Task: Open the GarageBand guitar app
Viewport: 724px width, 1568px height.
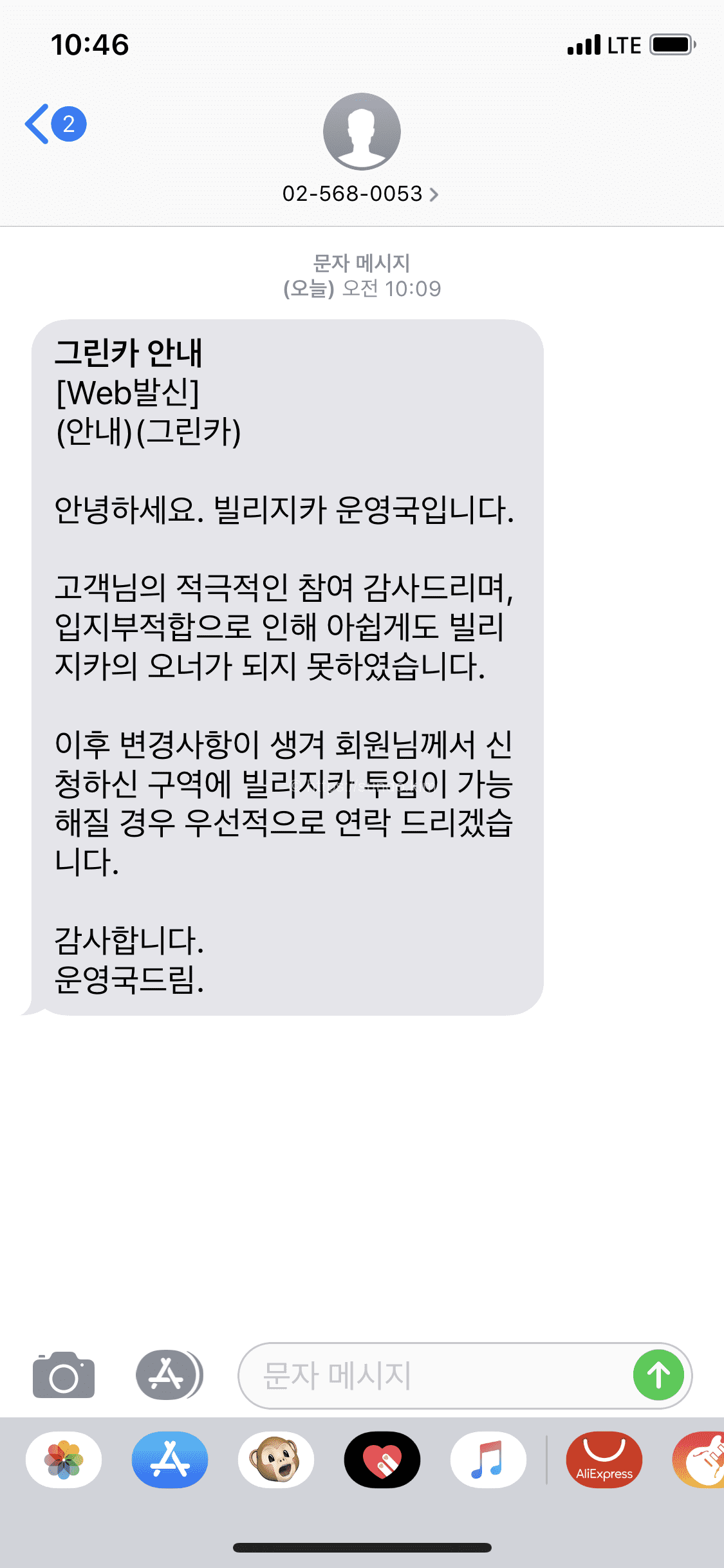Action: click(x=701, y=1460)
